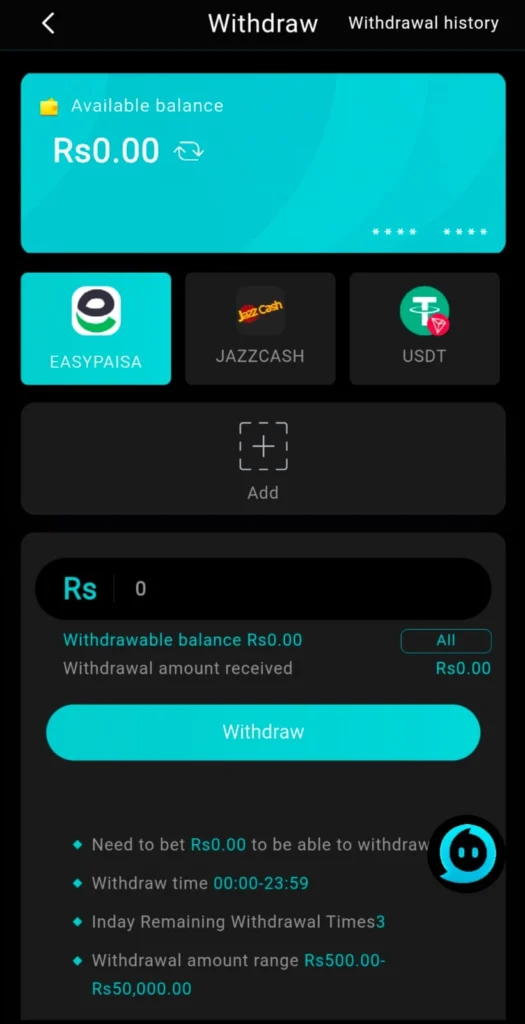Choose JAZZCASH payment option
Image resolution: width=525 pixels, height=1024 pixels.
pyautogui.click(x=260, y=328)
